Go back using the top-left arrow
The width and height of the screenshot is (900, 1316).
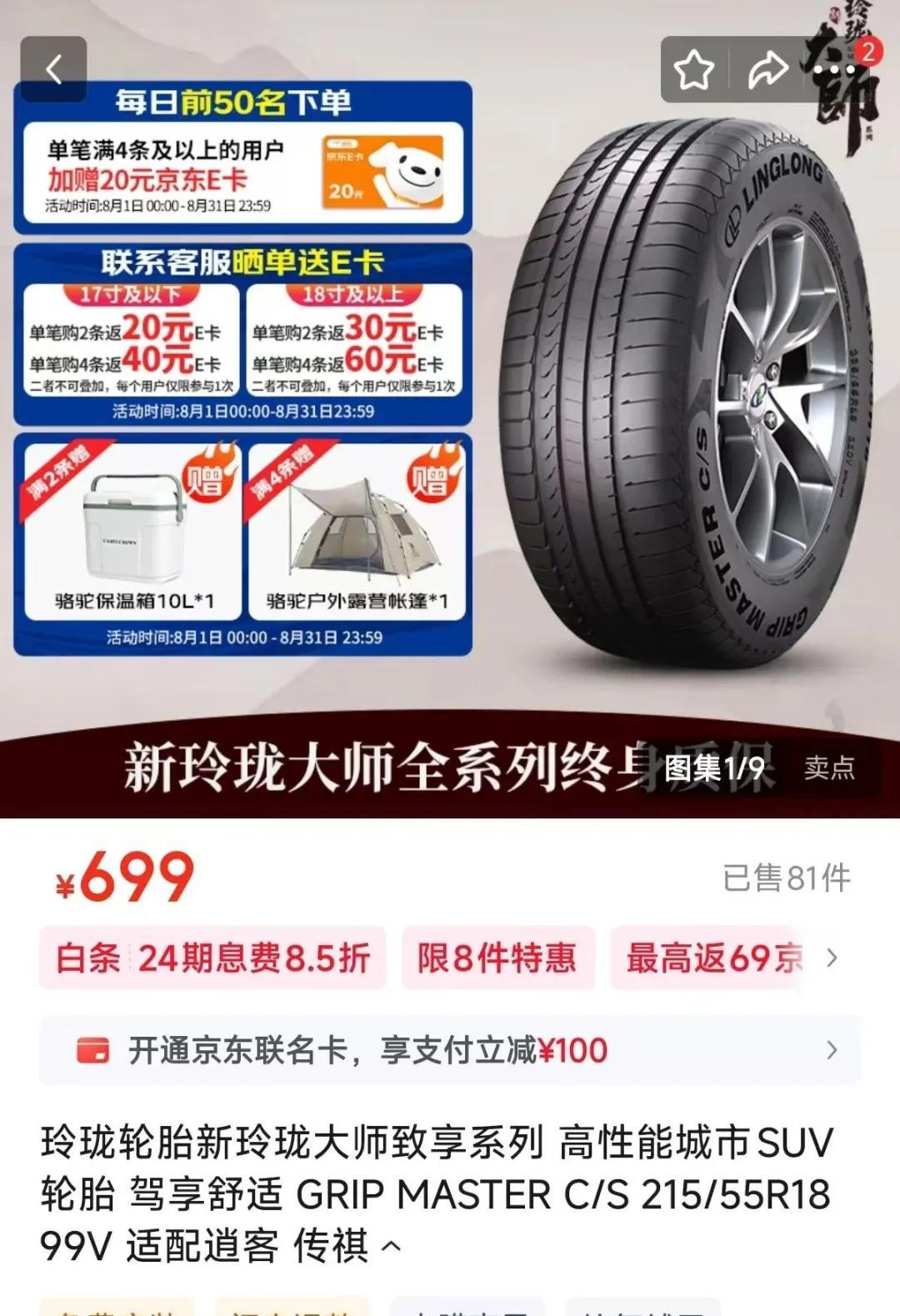(53, 70)
